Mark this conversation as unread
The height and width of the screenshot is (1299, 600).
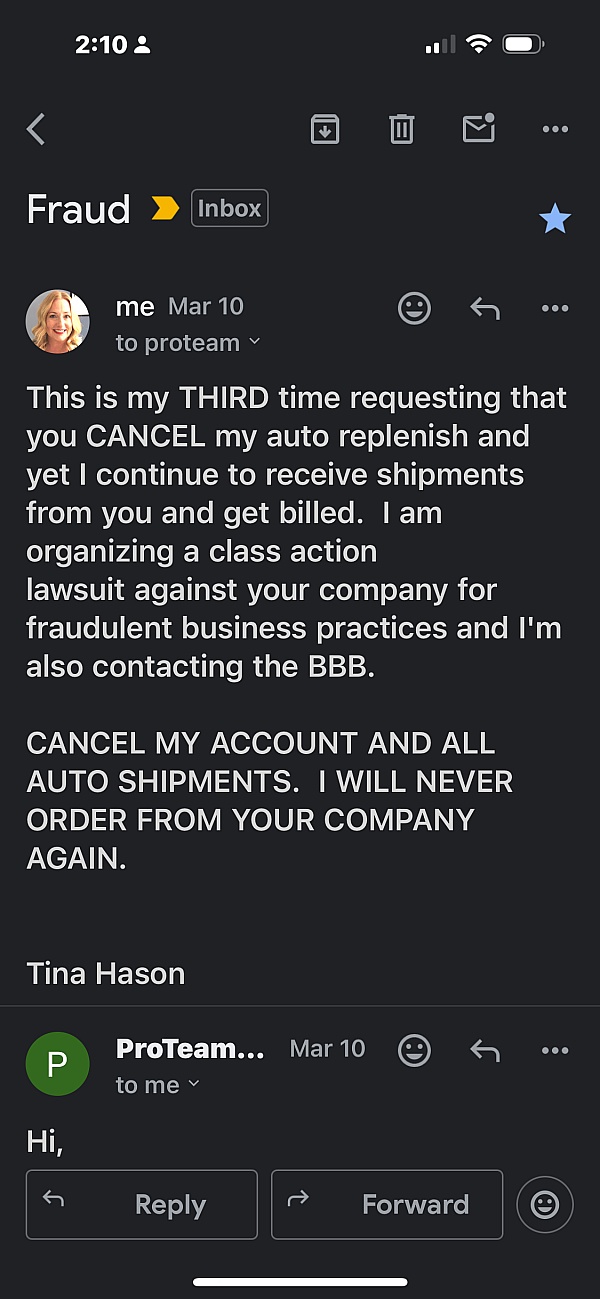click(x=479, y=128)
